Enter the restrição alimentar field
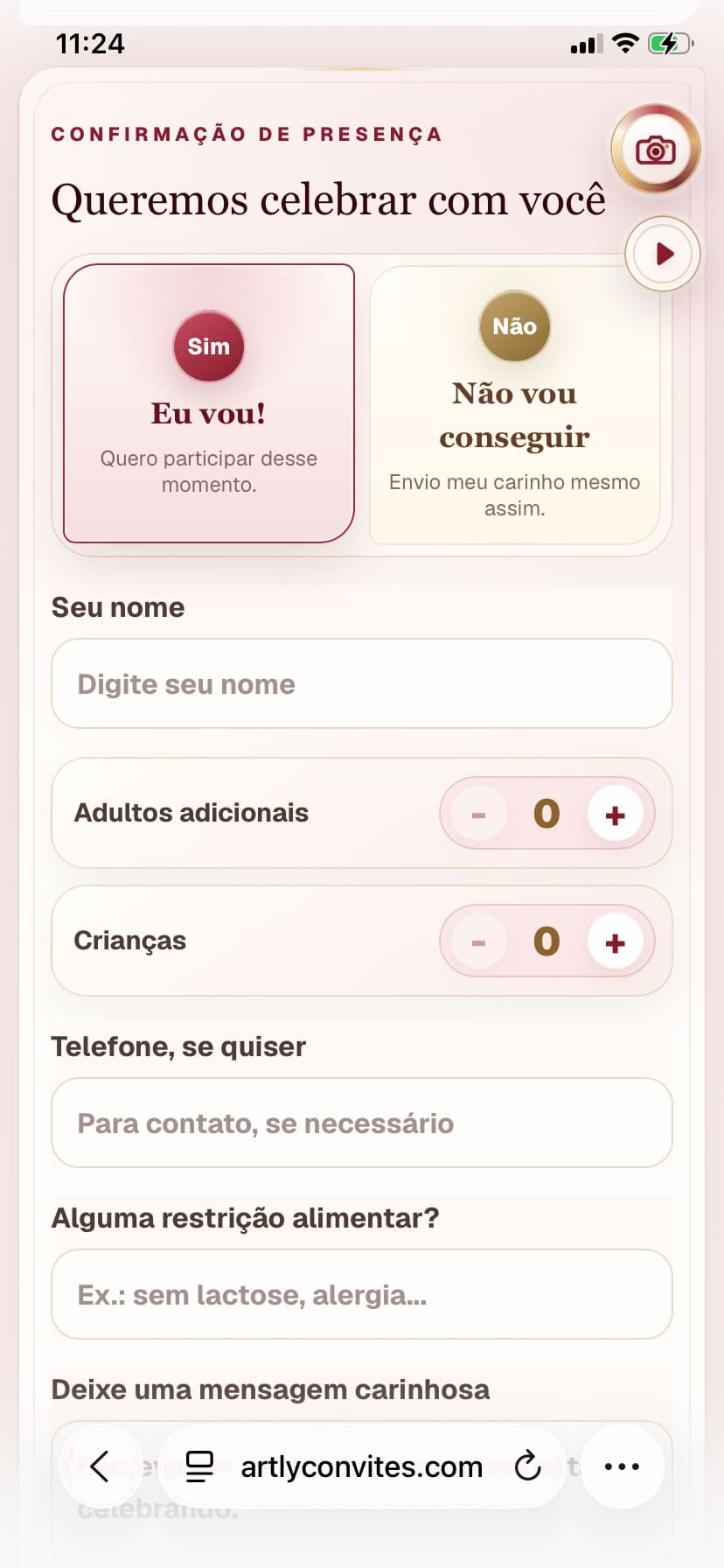Screen dimensions: 724x1568 pos(362,1294)
